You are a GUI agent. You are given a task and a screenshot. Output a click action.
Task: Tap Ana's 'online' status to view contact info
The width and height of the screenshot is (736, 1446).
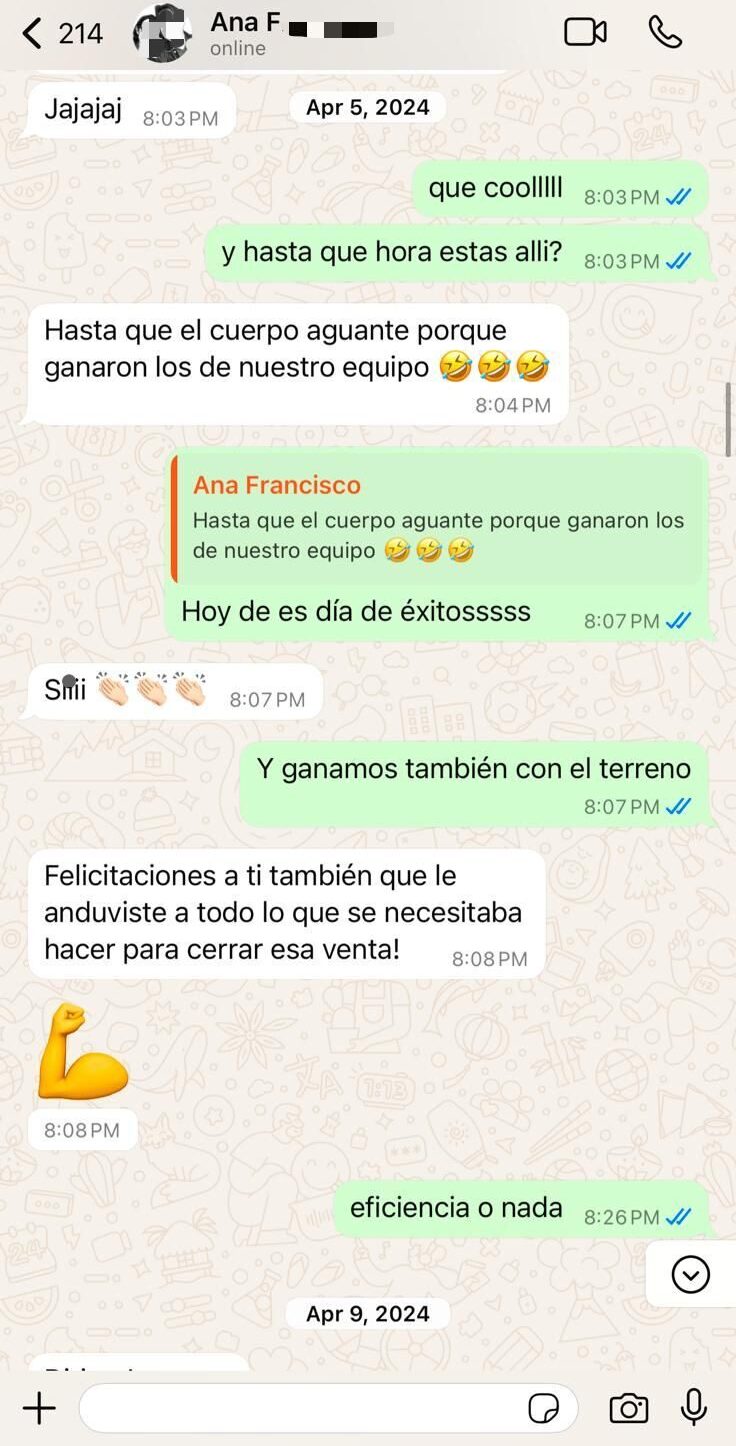pos(240,47)
